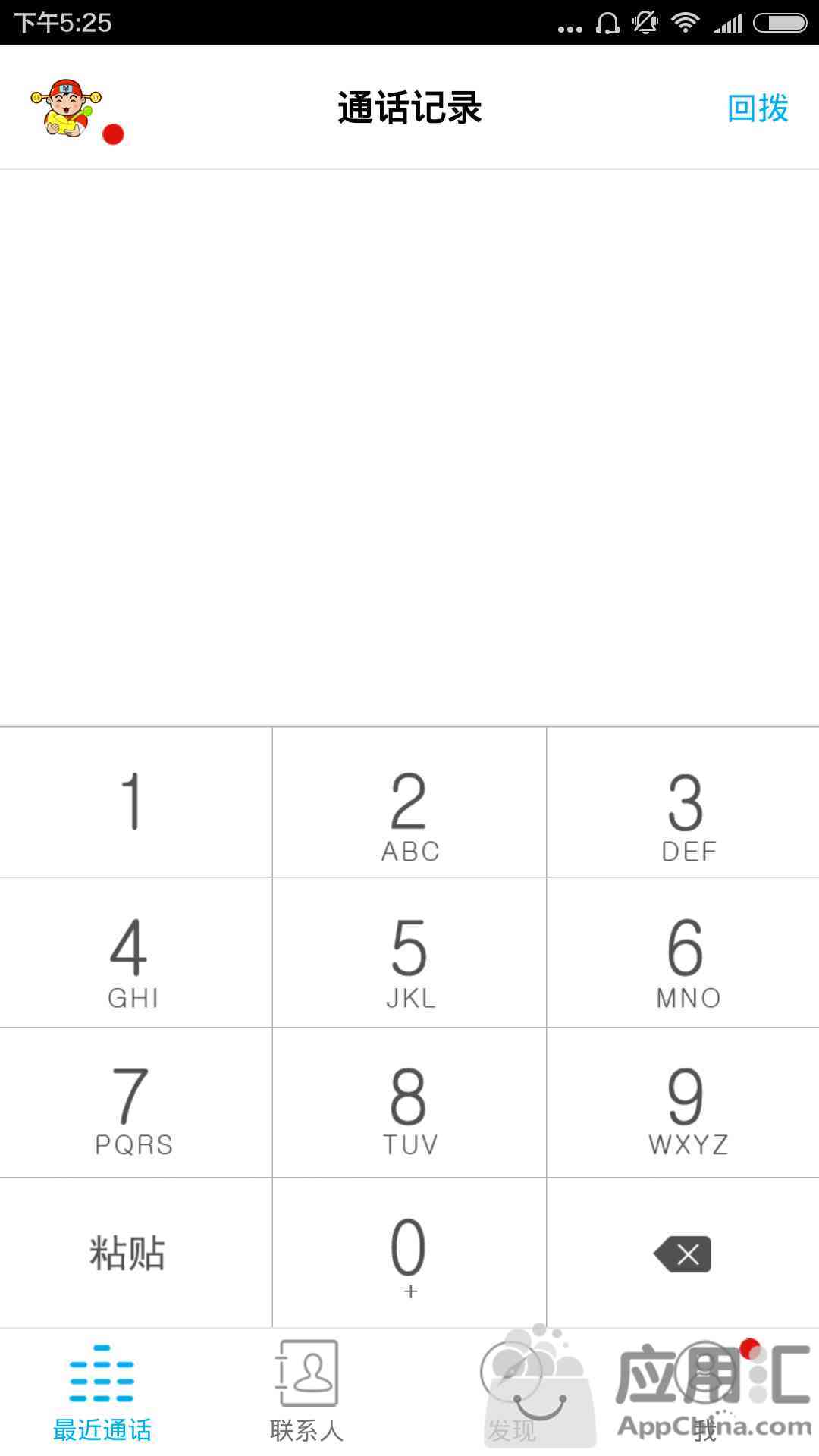Delete last digit with backspace key
This screenshot has height=1456, width=819.
(683, 1253)
